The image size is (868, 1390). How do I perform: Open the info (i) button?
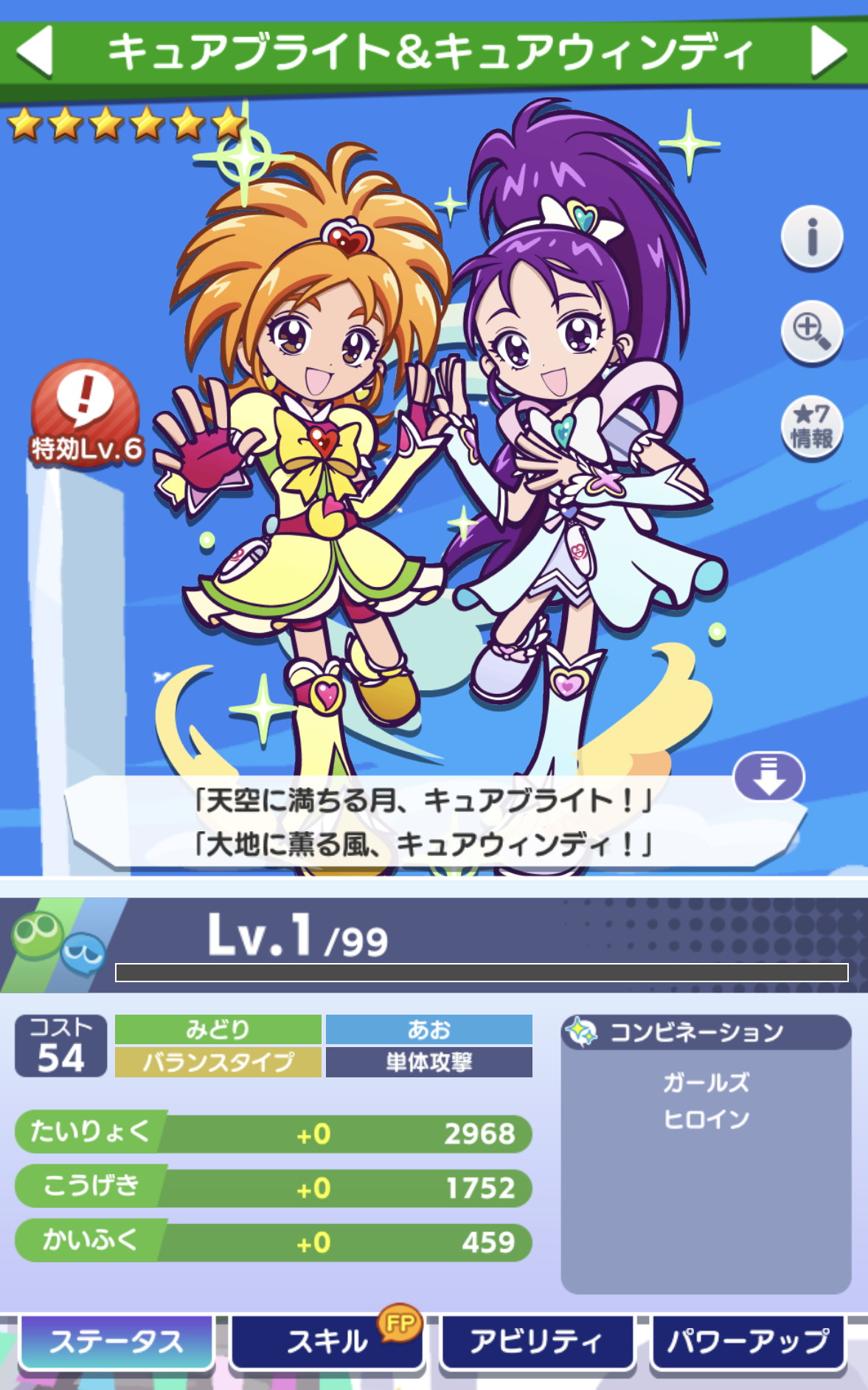tap(811, 237)
